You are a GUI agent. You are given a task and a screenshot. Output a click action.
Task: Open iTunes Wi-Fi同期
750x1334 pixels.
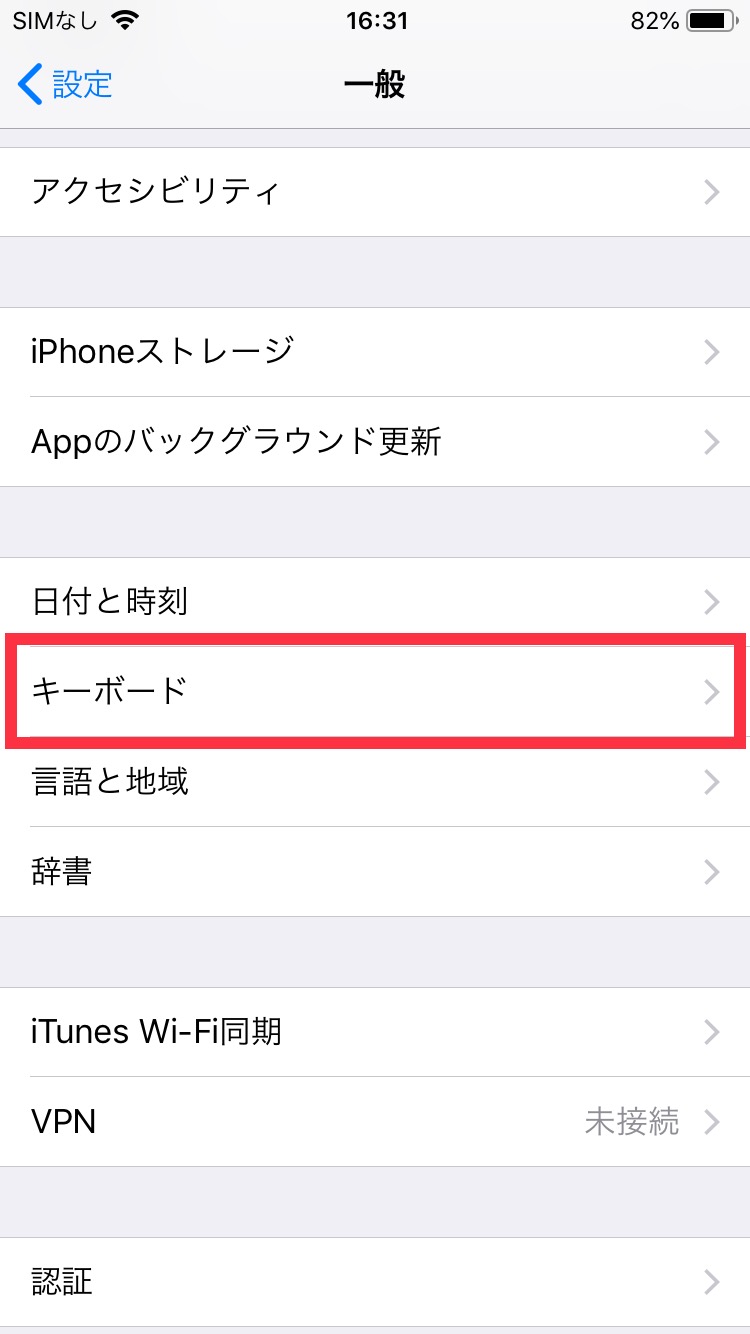coord(375,1032)
